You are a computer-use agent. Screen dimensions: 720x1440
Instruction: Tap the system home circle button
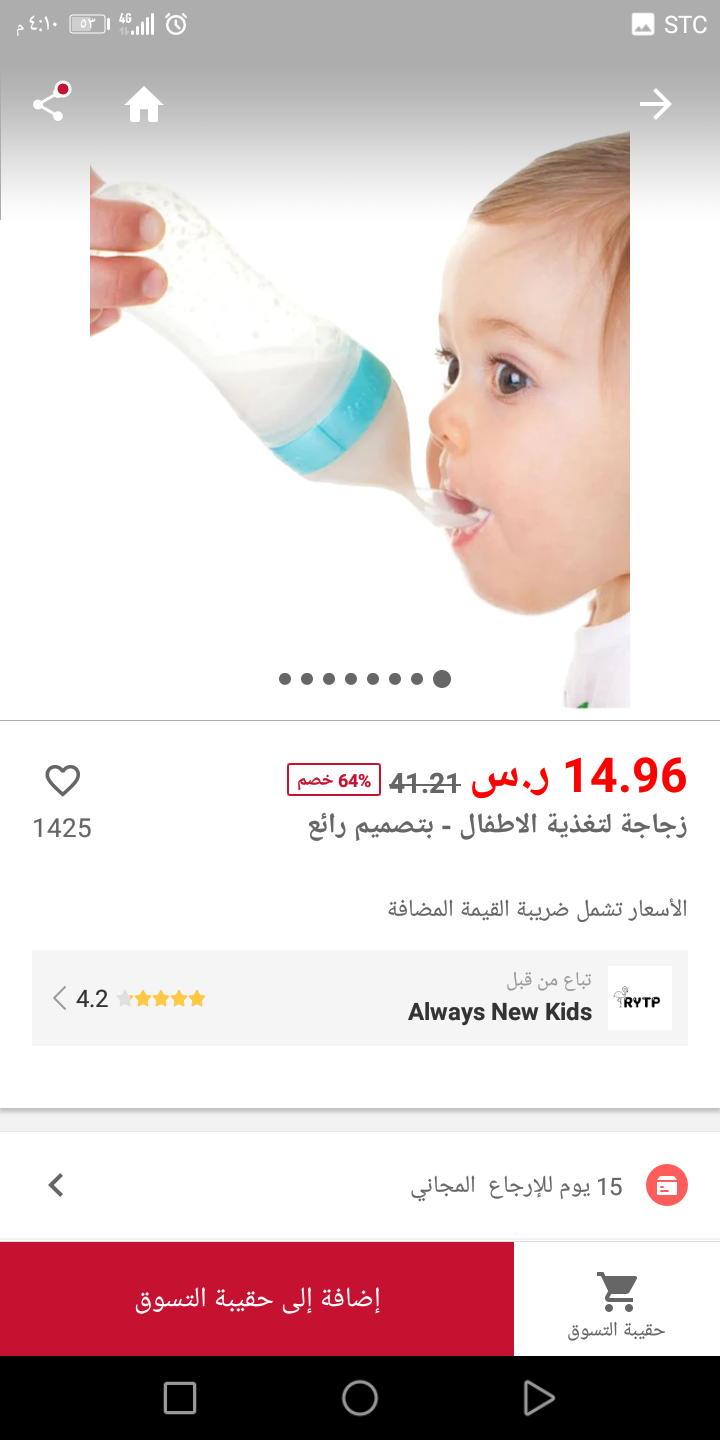click(360, 1398)
